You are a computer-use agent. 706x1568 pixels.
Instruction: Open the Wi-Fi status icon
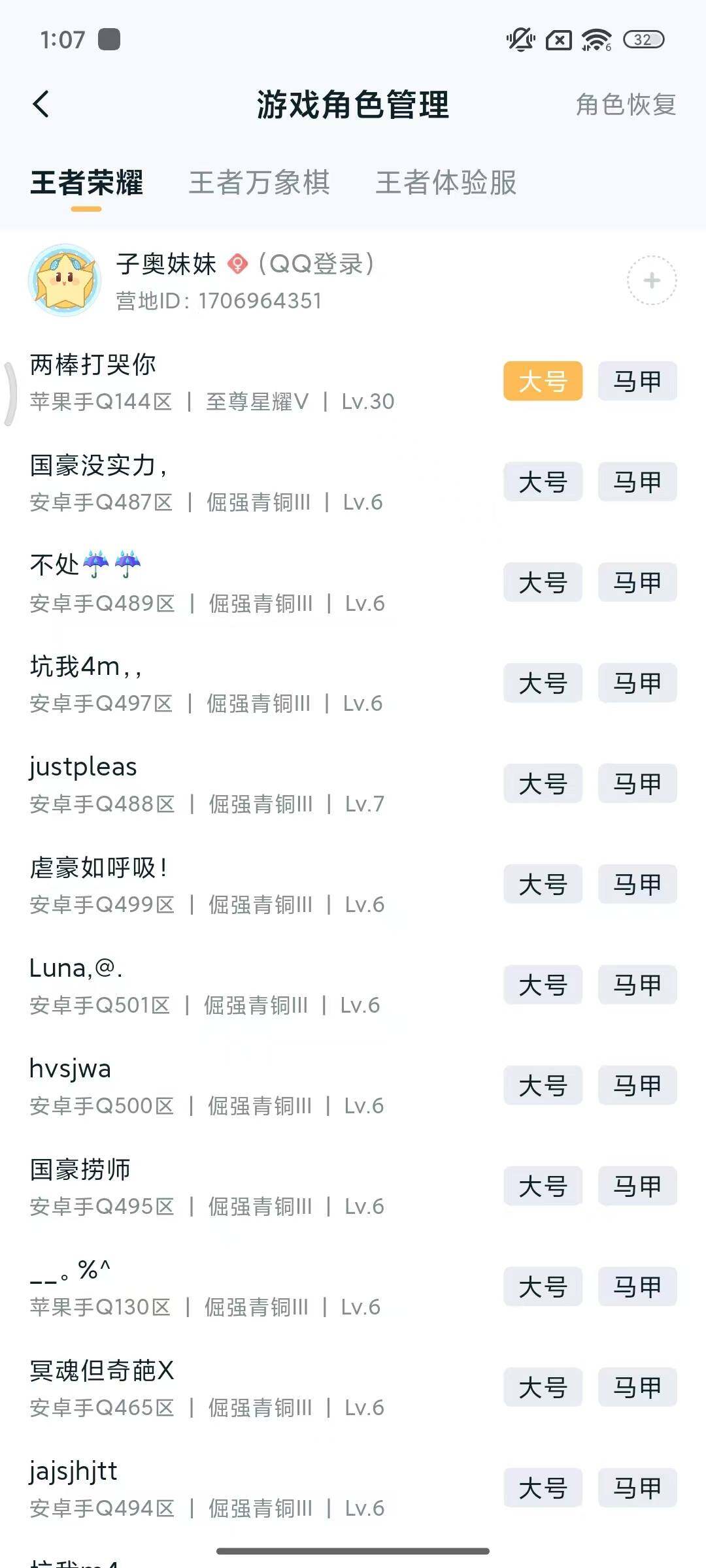(x=594, y=41)
